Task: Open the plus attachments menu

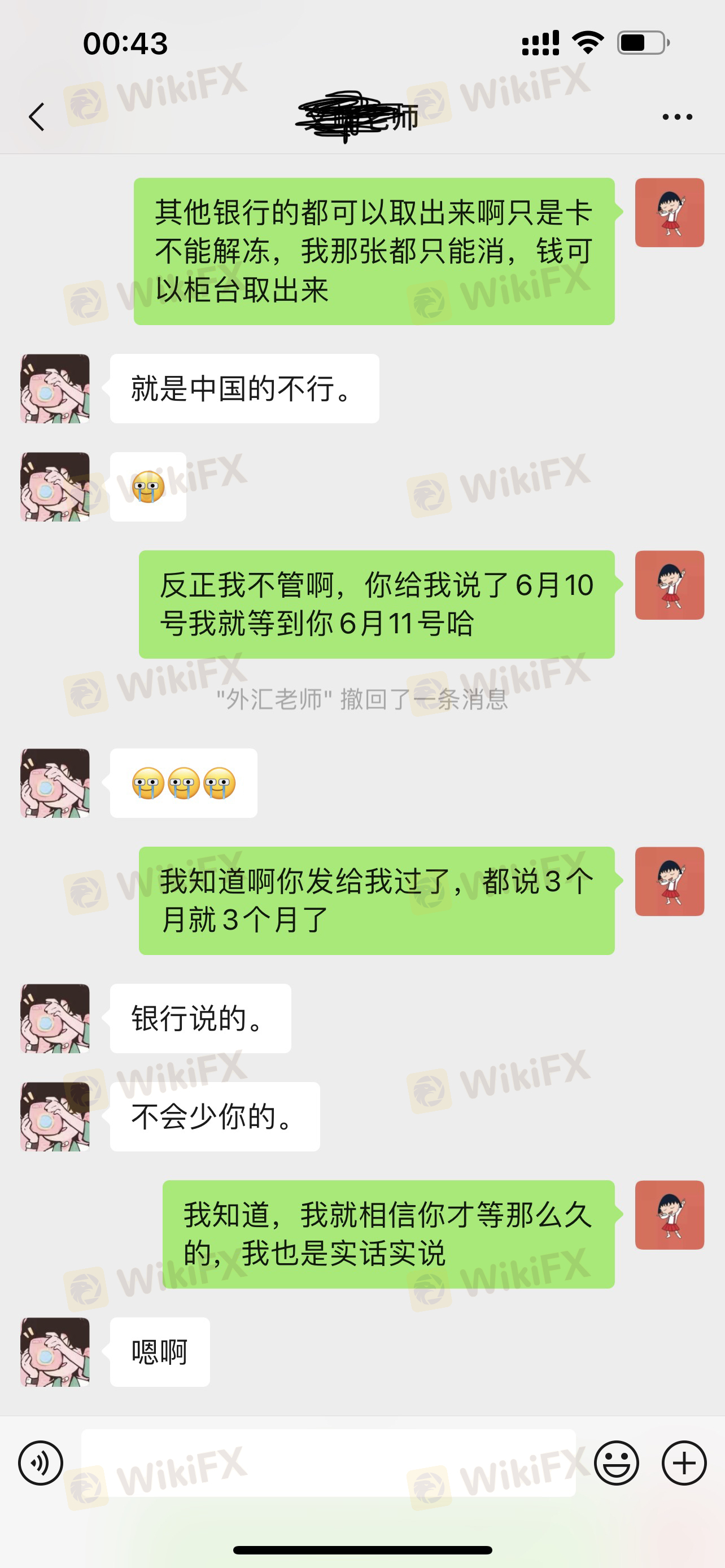Action: click(684, 1462)
